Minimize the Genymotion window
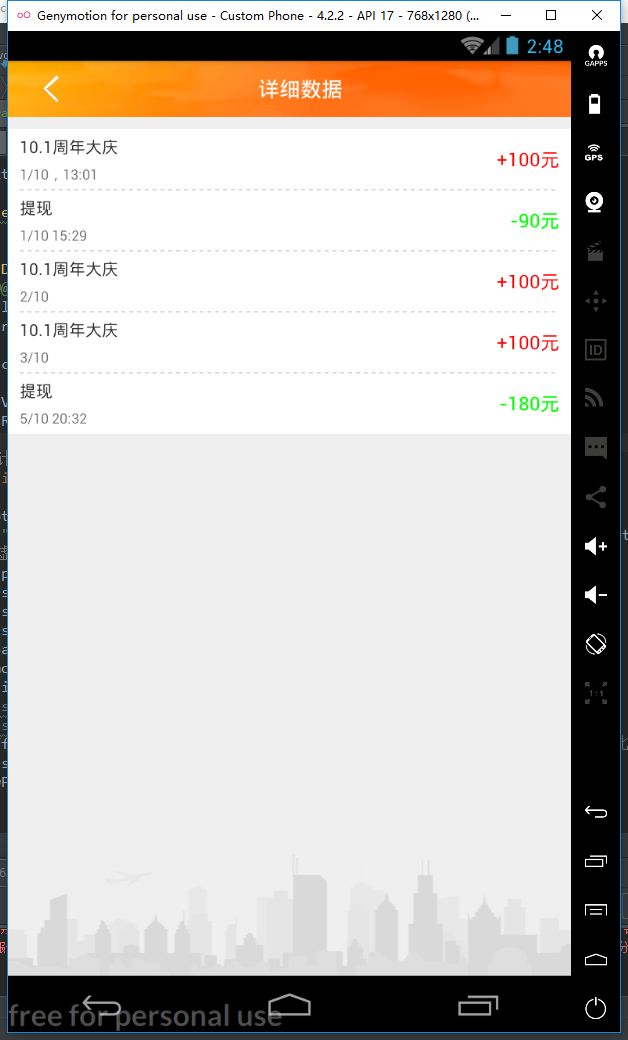The image size is (628, 1040). coord(505,15)
